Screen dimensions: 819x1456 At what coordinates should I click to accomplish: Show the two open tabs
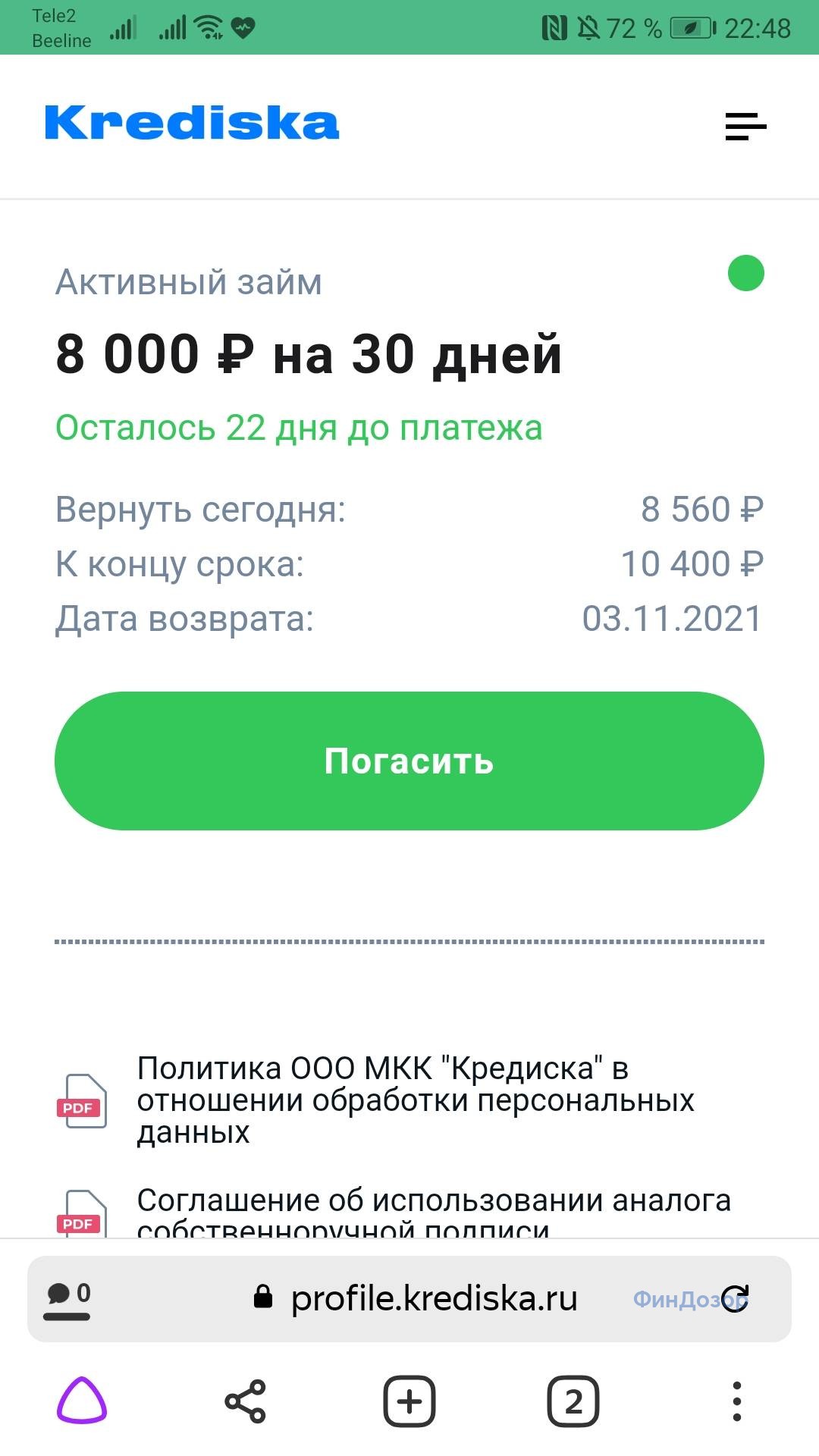click(x=573, y=1401)
